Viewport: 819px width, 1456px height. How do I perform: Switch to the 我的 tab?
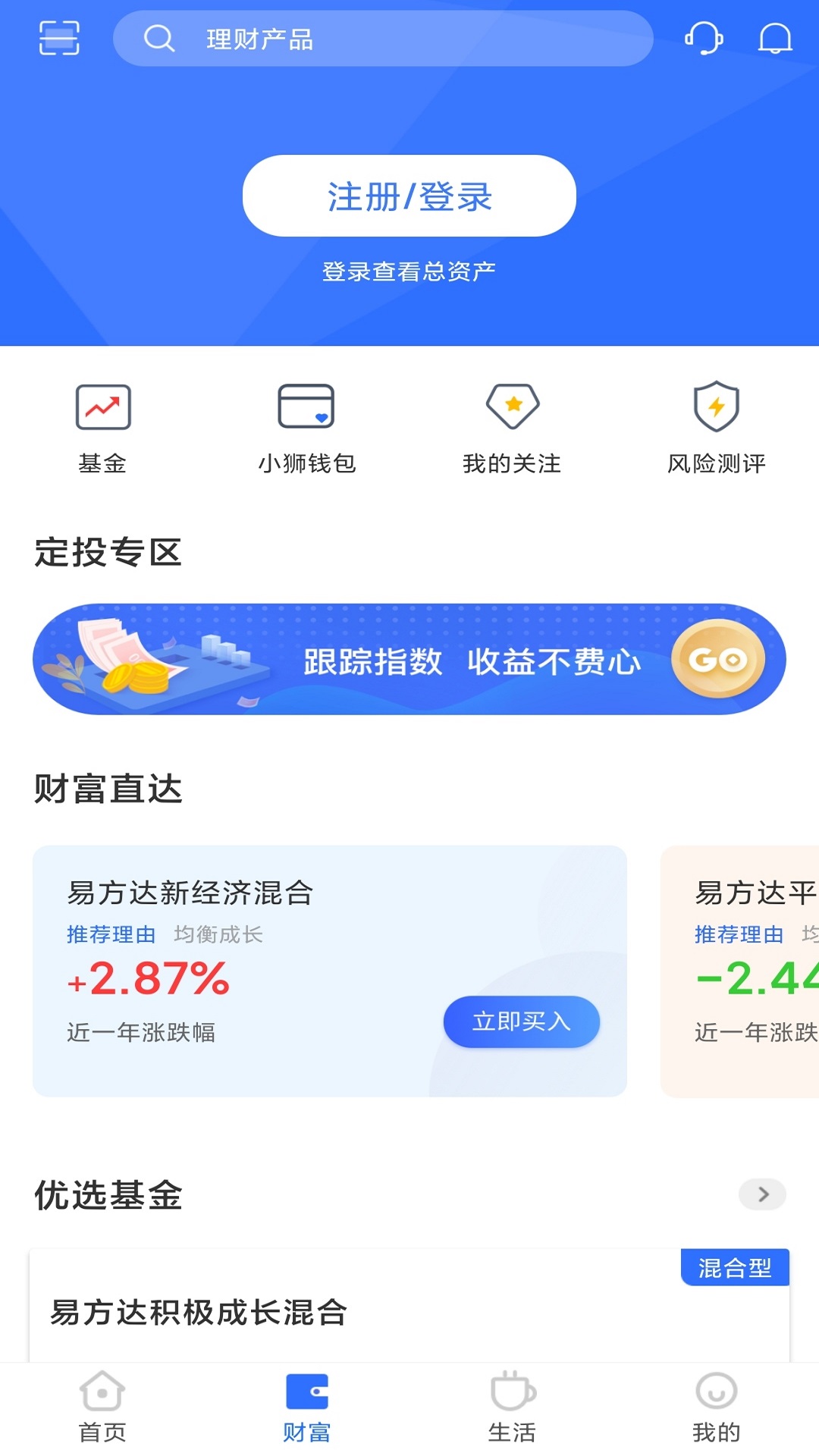[717, 1407]
